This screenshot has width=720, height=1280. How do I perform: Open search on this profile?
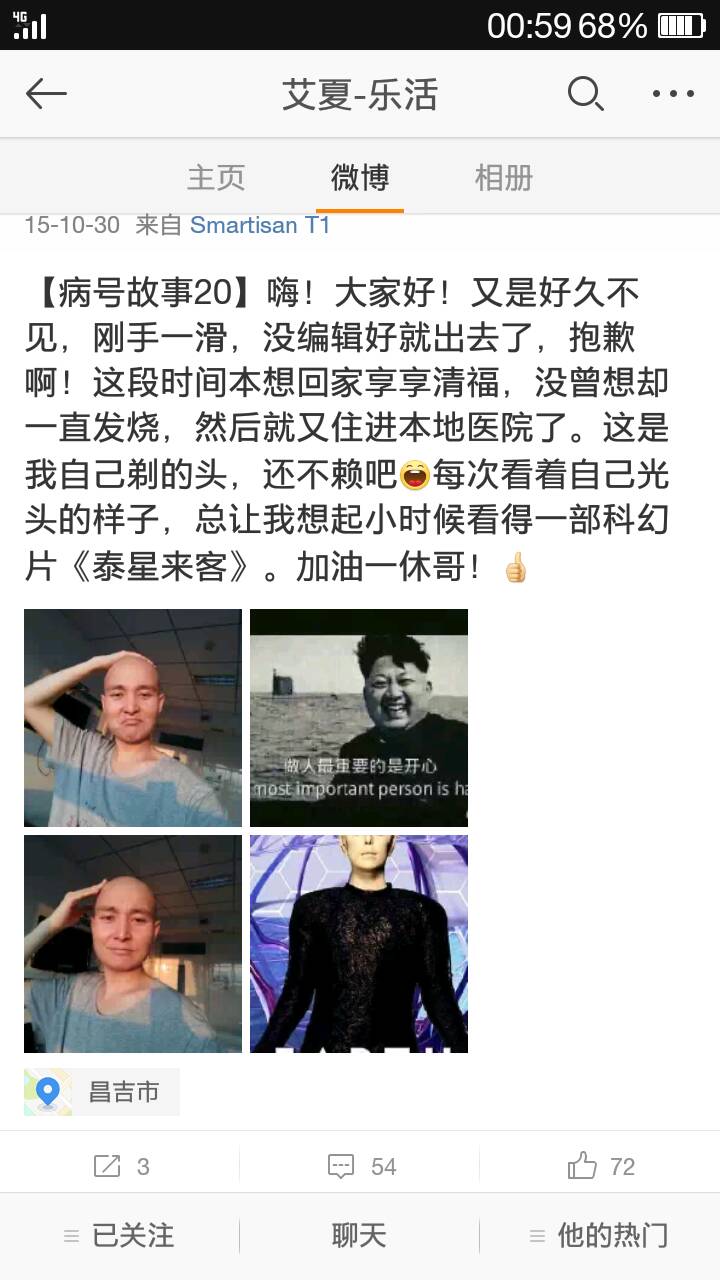coord(585,95)
